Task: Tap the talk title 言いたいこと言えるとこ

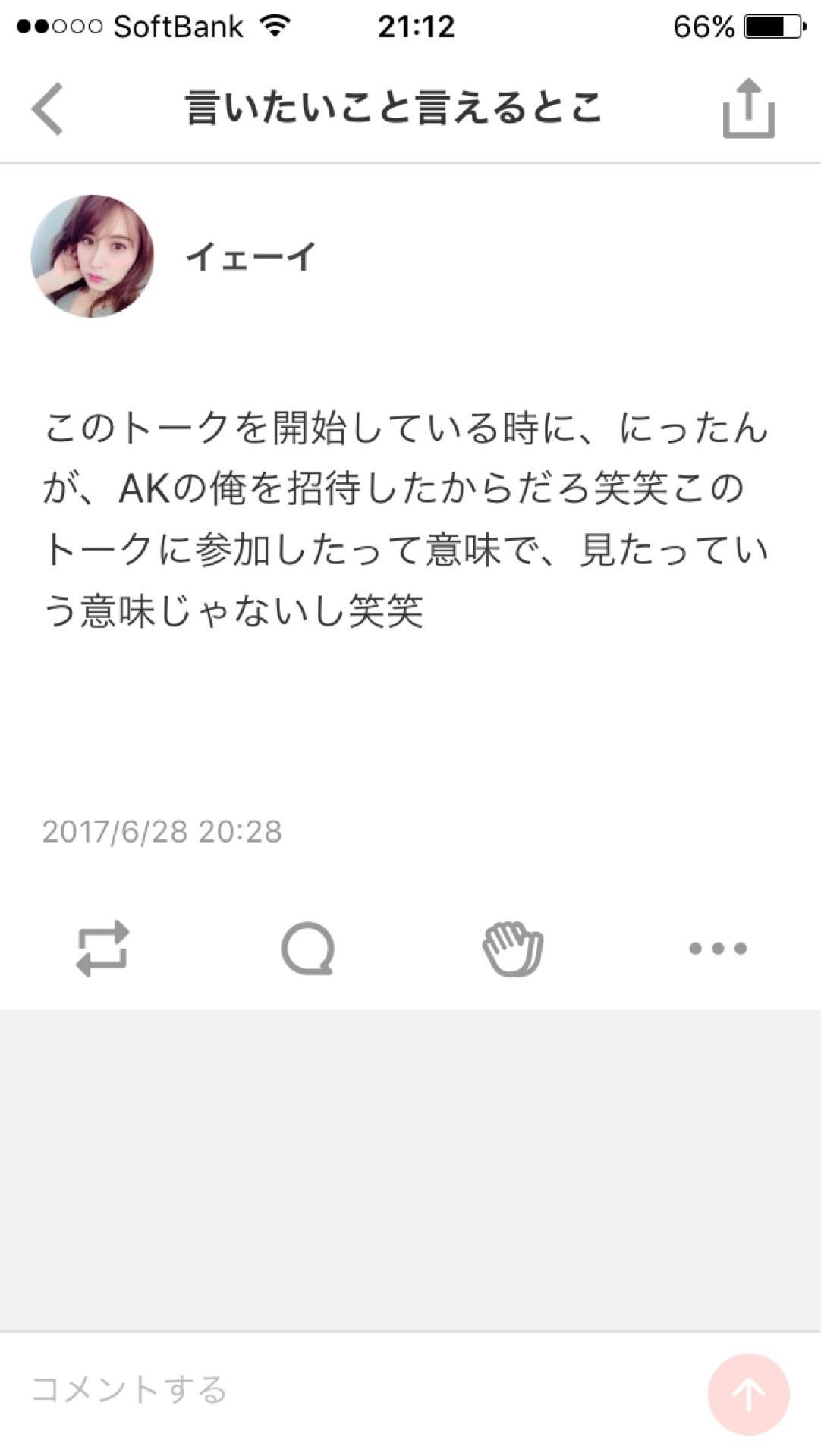Action: (395, 108)
